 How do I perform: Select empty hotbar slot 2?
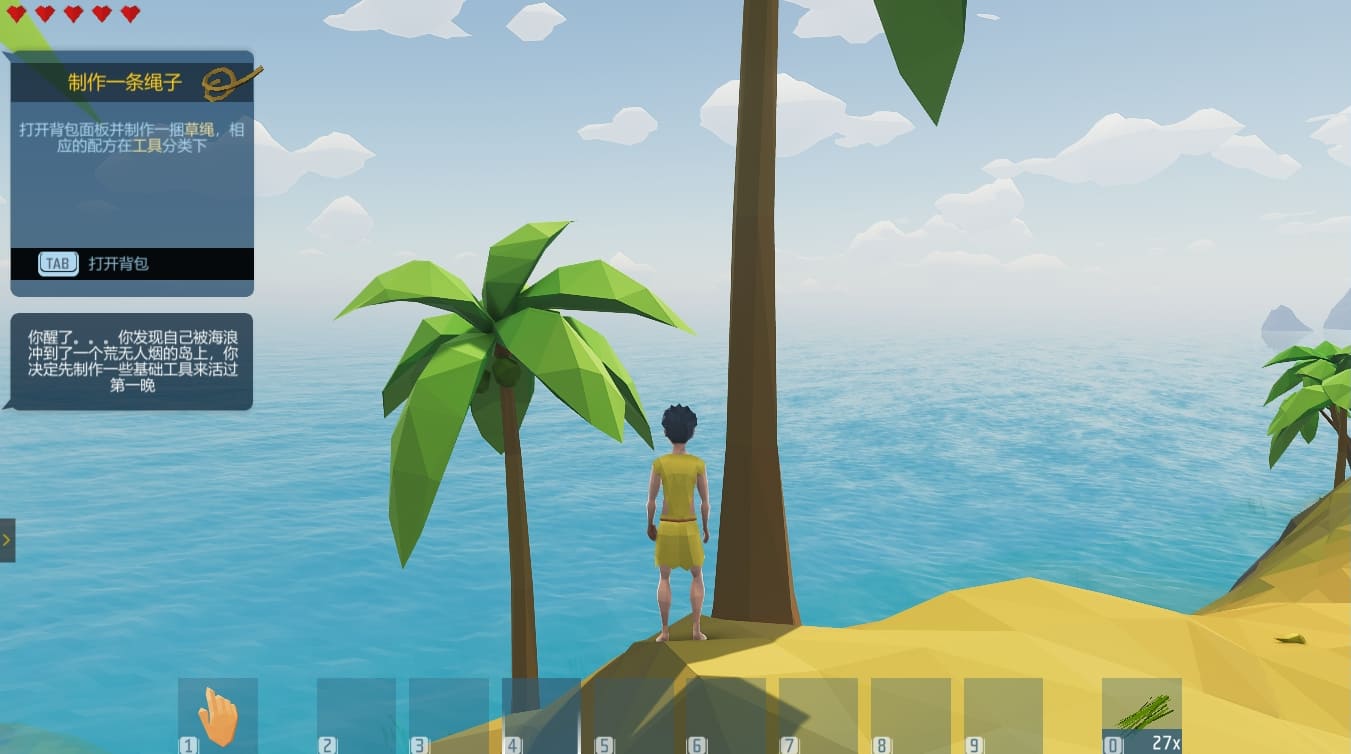357,715
